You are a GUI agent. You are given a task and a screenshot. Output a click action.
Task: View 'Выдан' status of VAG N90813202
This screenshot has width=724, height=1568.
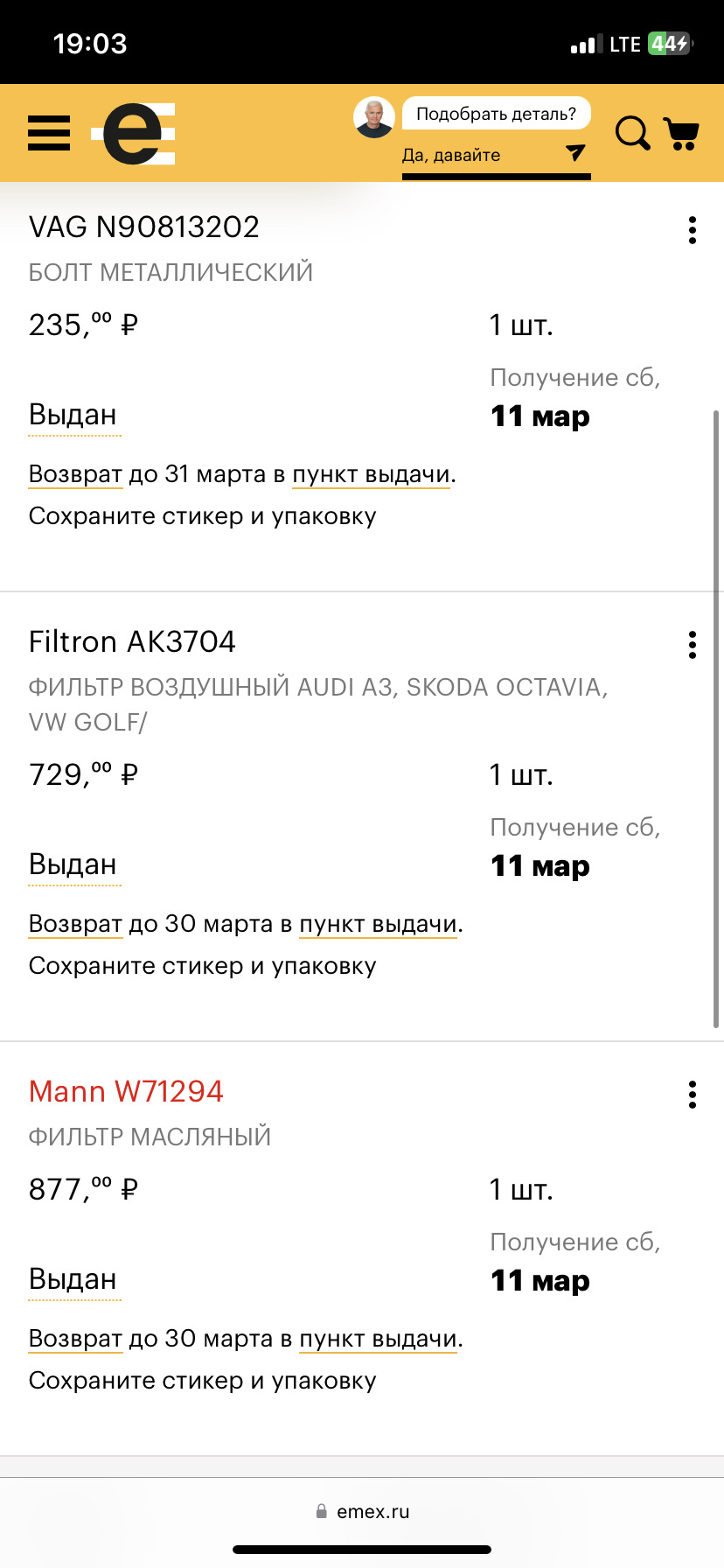click(x=73, y=415)
